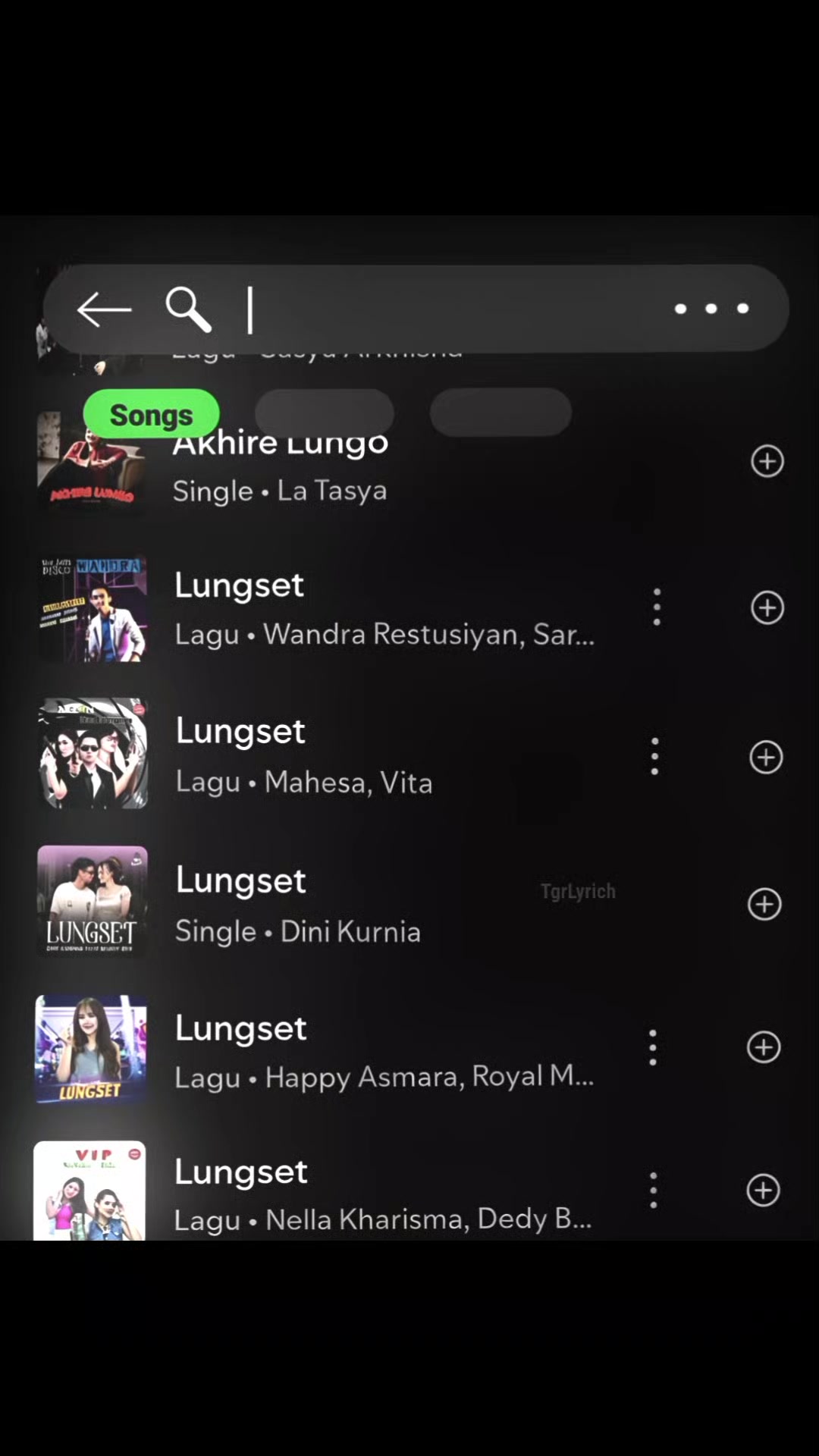Open more options for Happy Asmara's Lungset
Viewport: 819px width, 1456px height.
[652, 1048]
